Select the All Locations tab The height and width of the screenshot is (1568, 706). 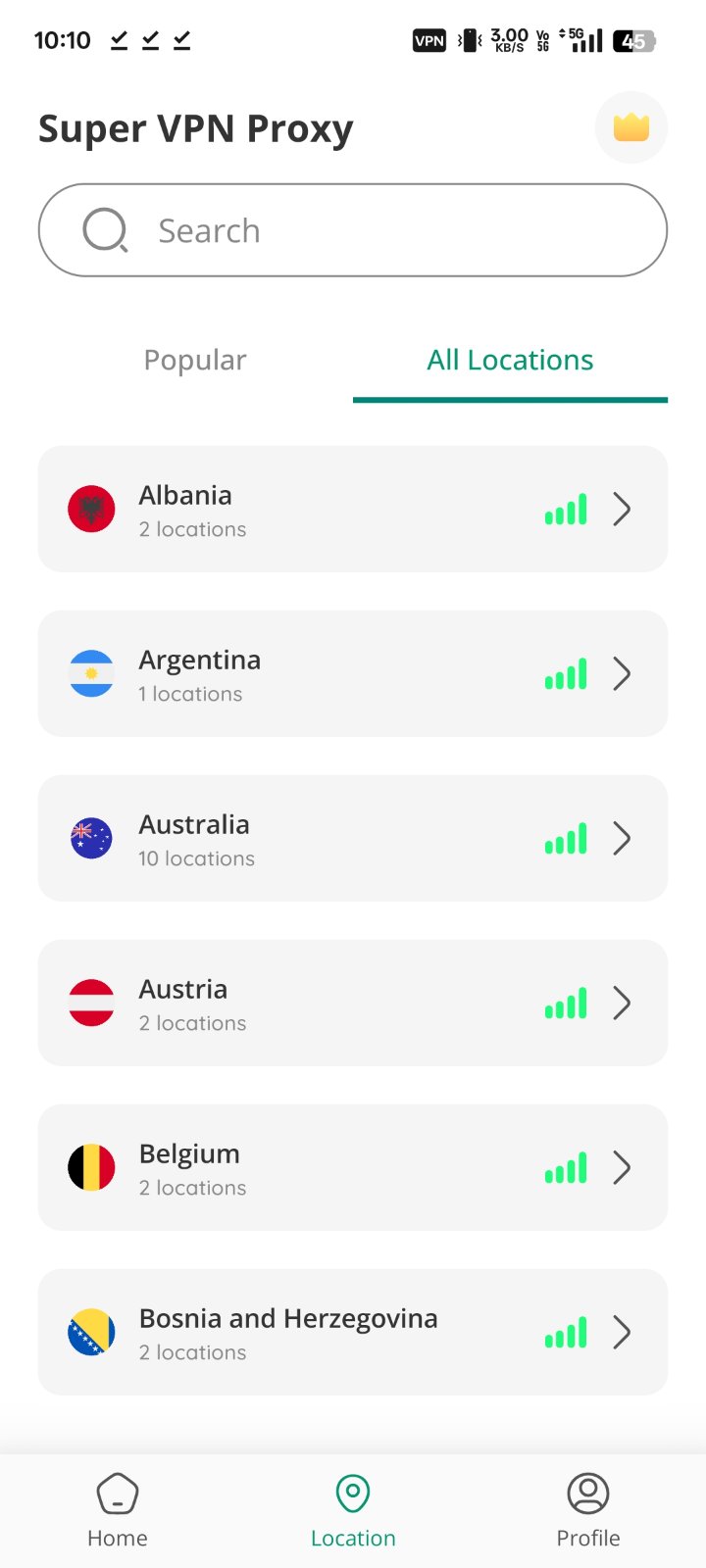(x=510, y=361)
